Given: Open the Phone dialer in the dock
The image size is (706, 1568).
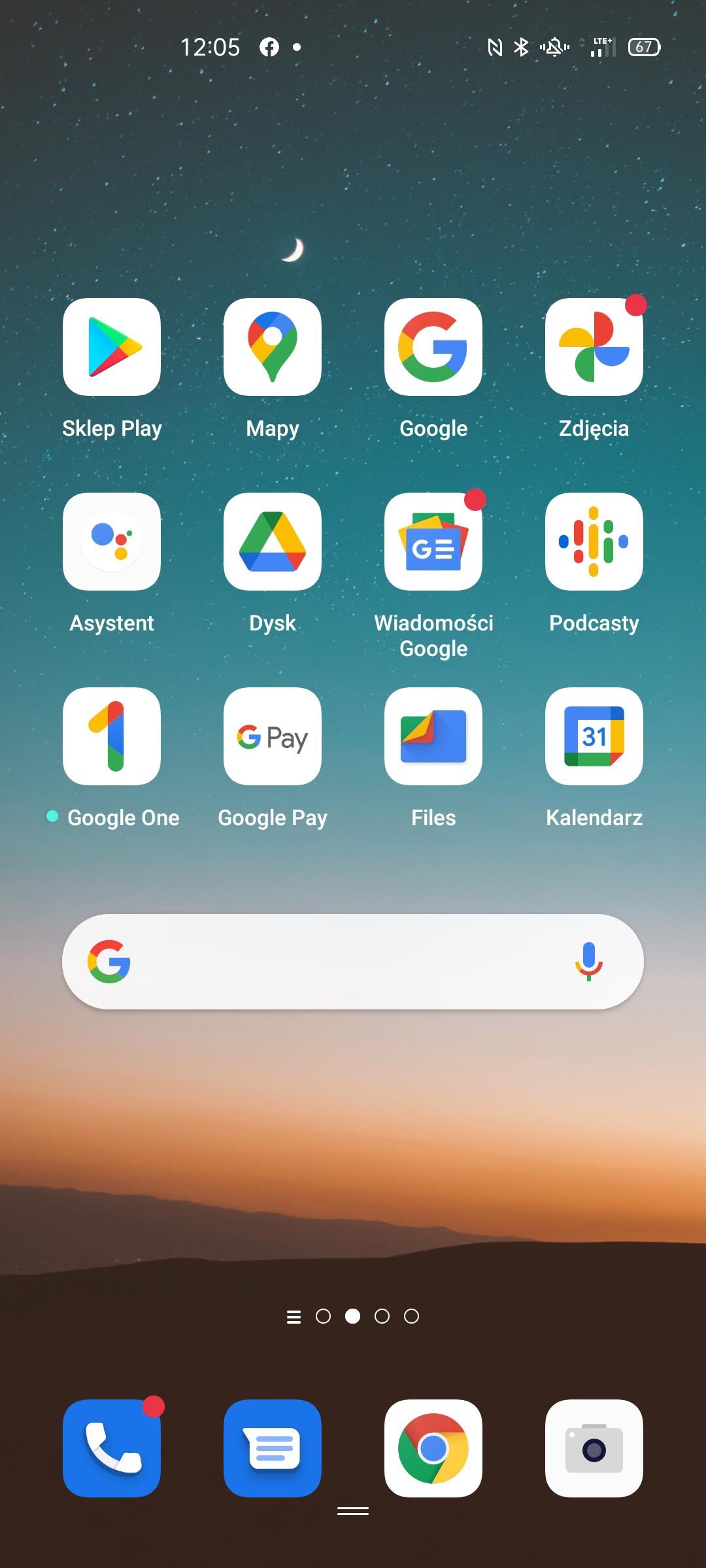Looking at the screenshot, I should tap(112, 1448).
